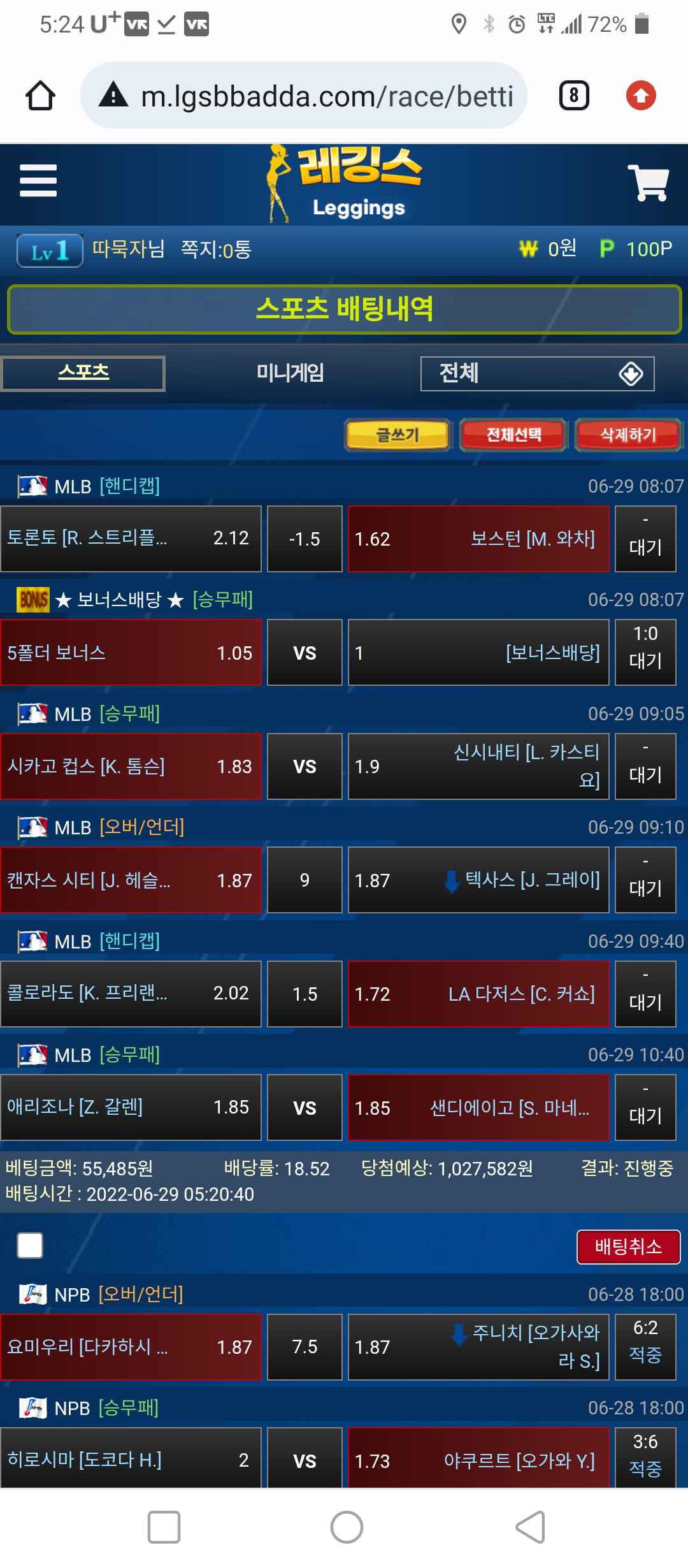This screenshot has width=688, height=1568.
Task: Go to browser home page
Action: pyautogui.click(x=40, y=96)
